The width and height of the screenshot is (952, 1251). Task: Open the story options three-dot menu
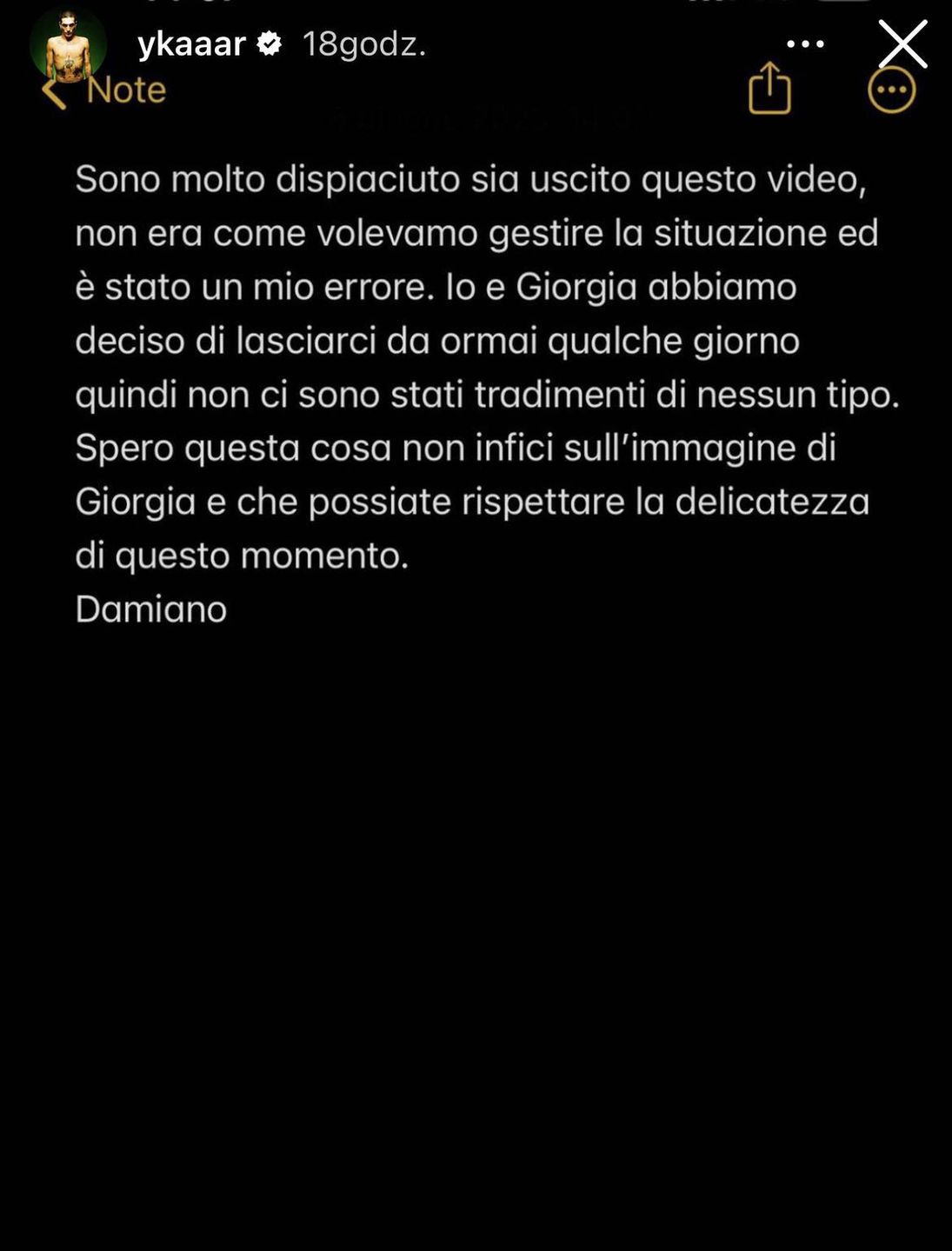(x=805, y=43)
